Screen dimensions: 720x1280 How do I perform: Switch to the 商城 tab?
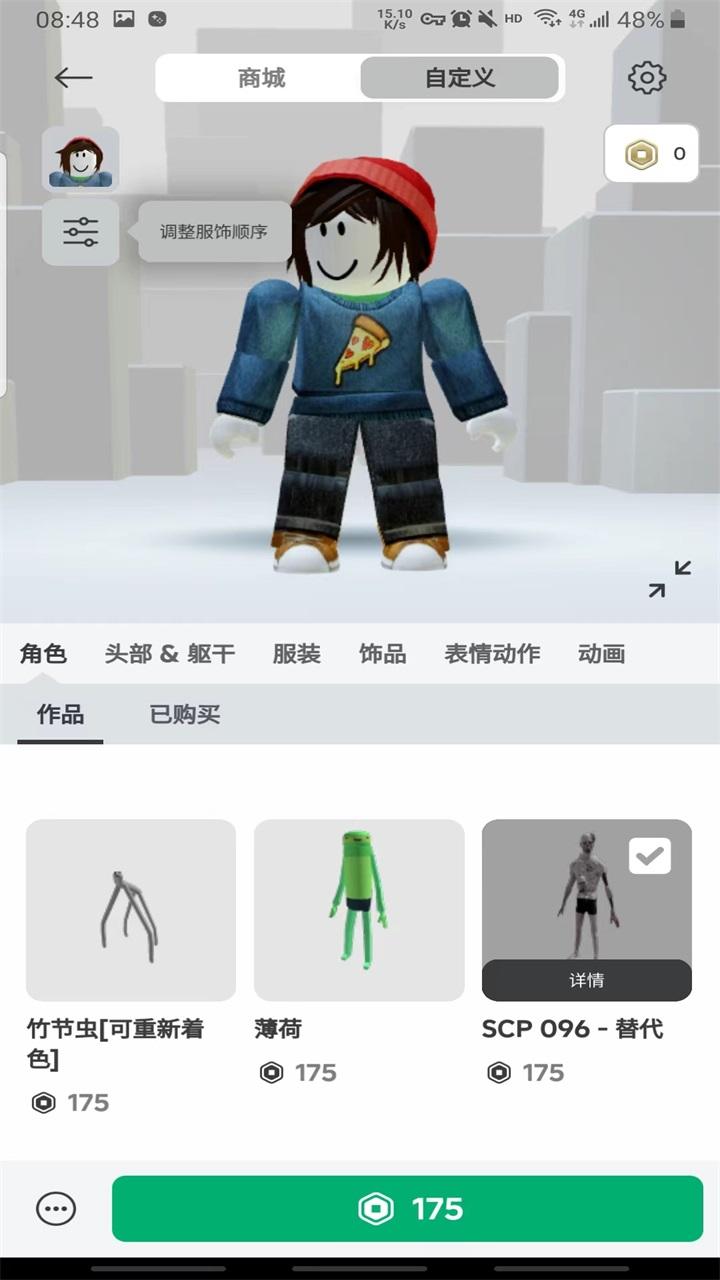262,78
